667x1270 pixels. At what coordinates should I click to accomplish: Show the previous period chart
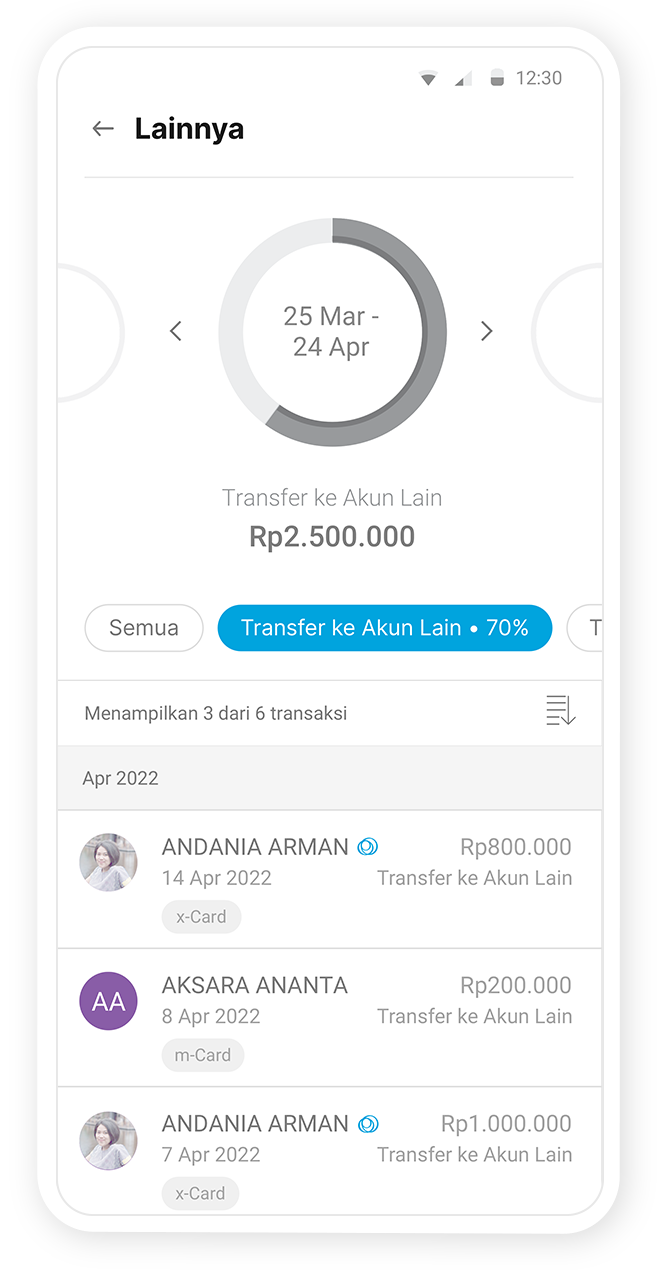(176, 331)
